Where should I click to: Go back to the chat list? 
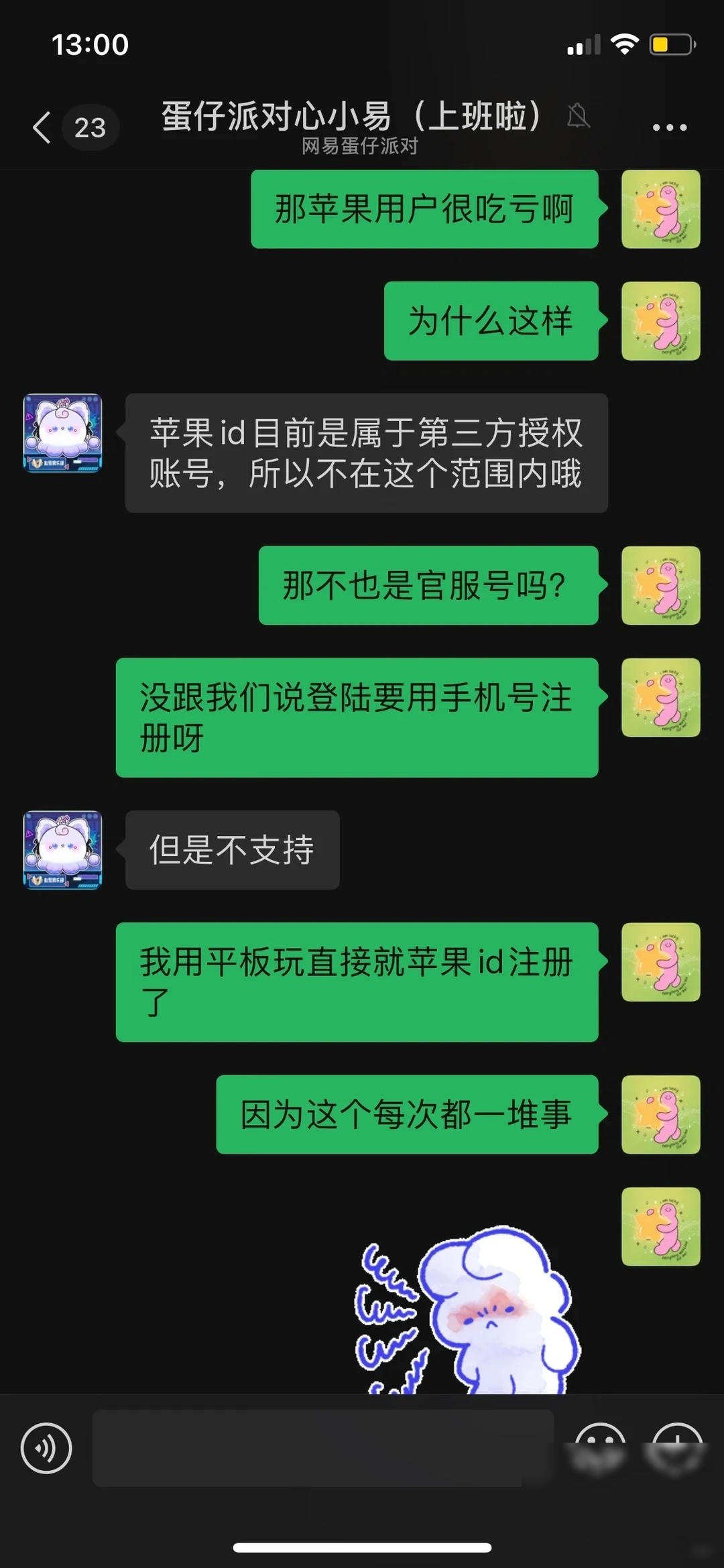click(42, 127)
